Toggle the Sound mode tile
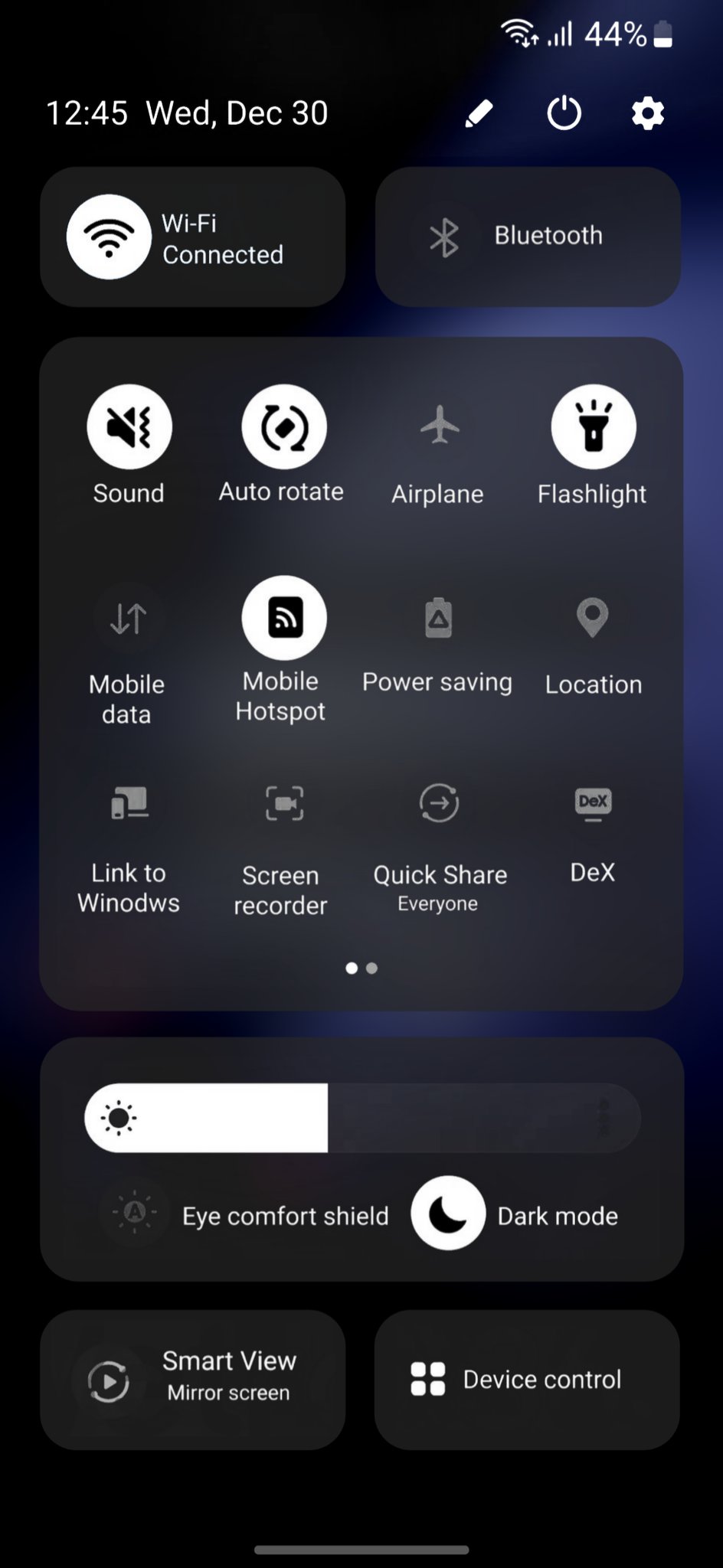The width and height of the screenshot is (723, 1568). pos(129,426)
